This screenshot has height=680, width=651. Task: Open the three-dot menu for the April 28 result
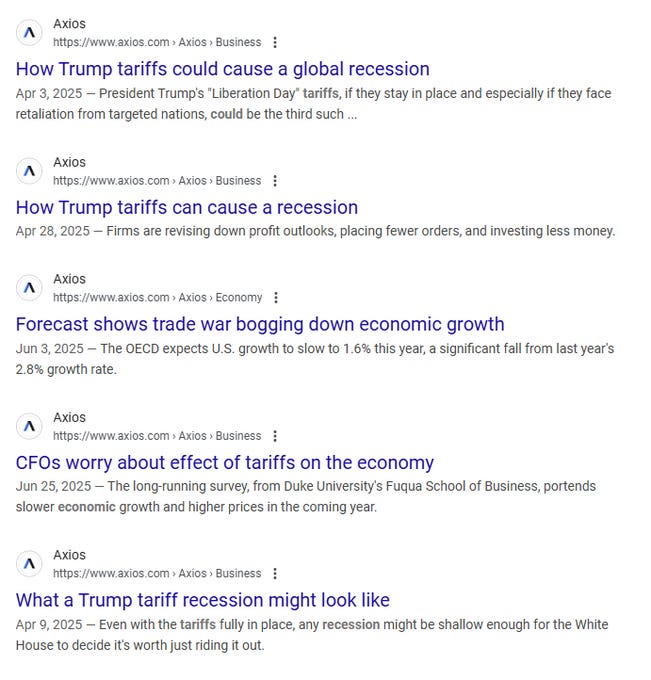(275, 181)
